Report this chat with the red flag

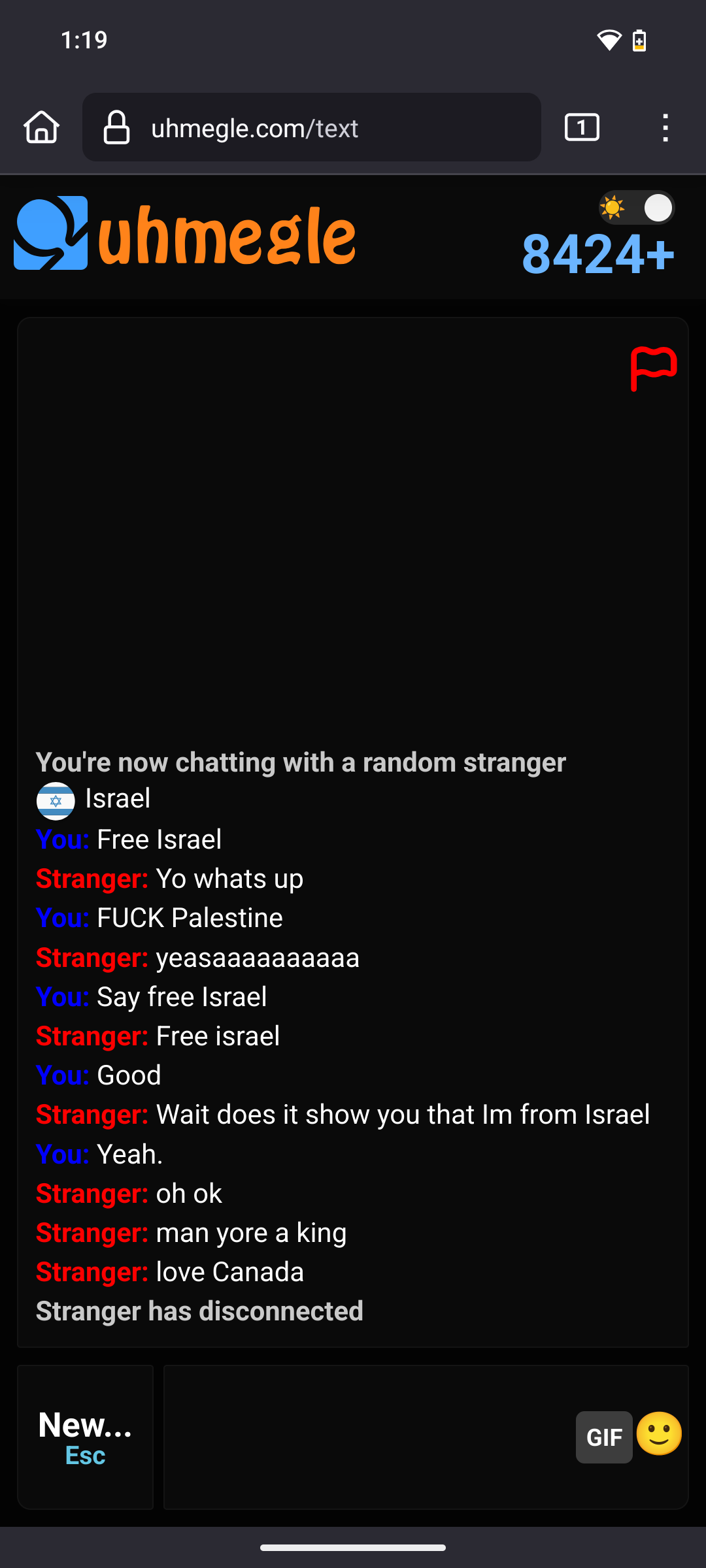[653, 369]
